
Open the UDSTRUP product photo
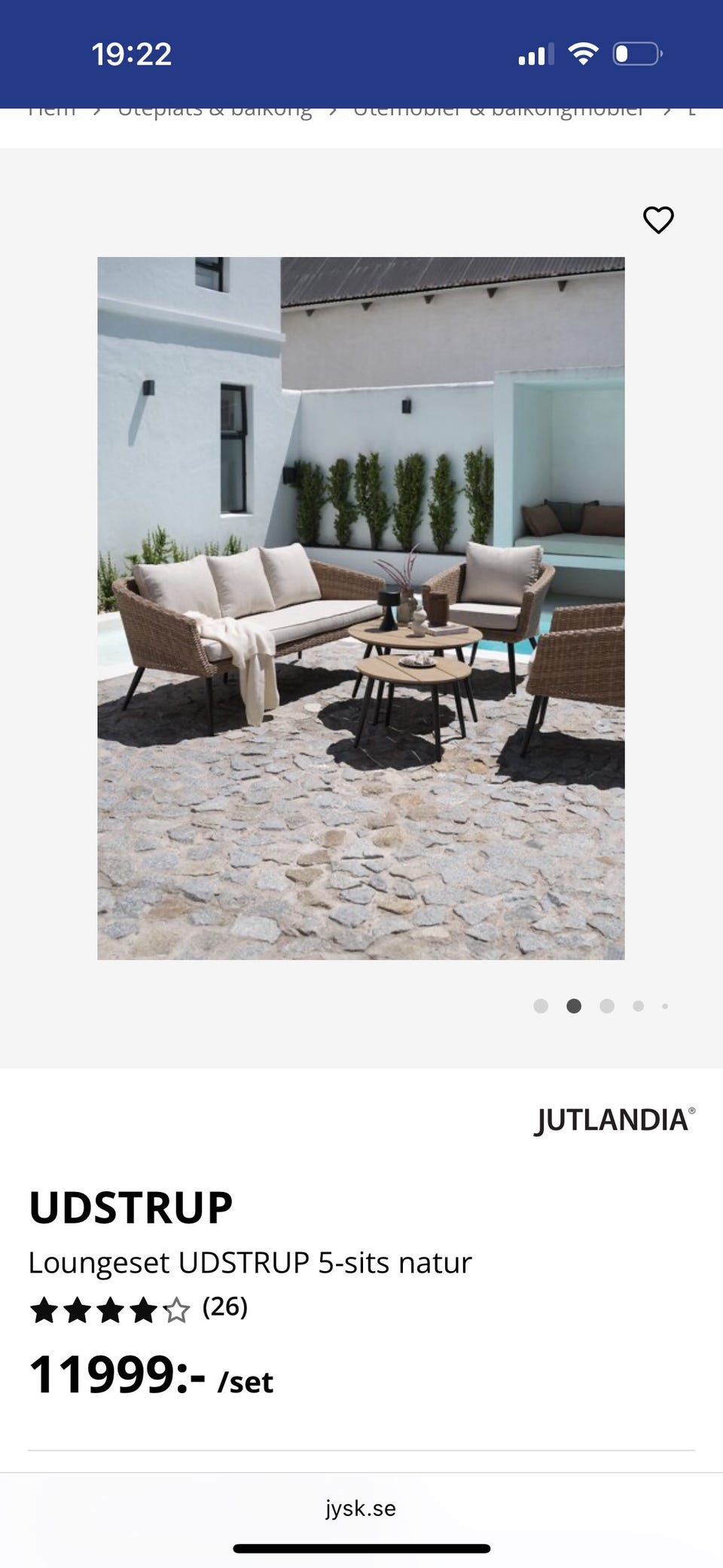click(x=361, y=607)
